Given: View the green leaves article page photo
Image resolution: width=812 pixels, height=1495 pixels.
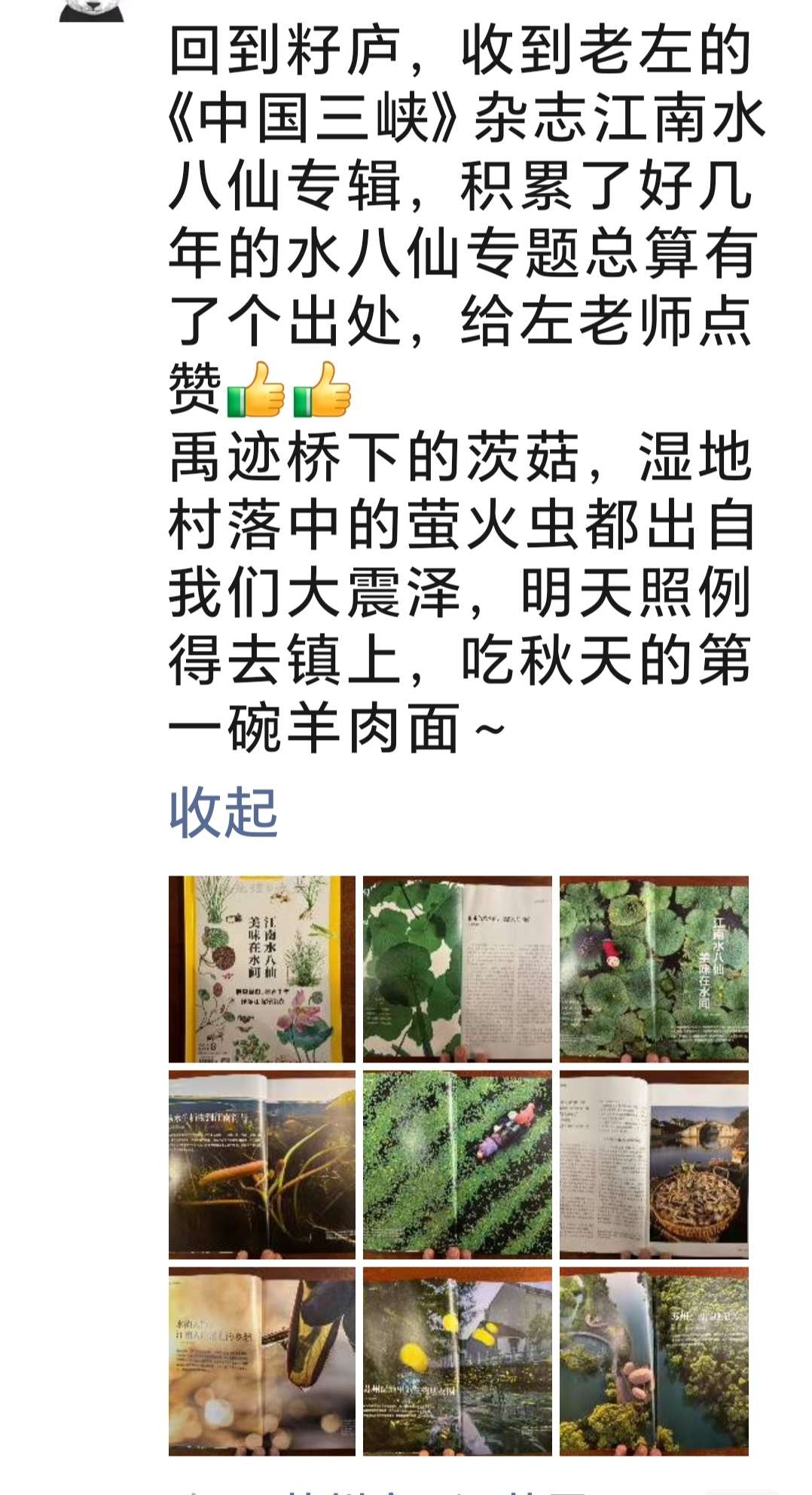Looking at the screenshot, I should (x=457, y=969).
